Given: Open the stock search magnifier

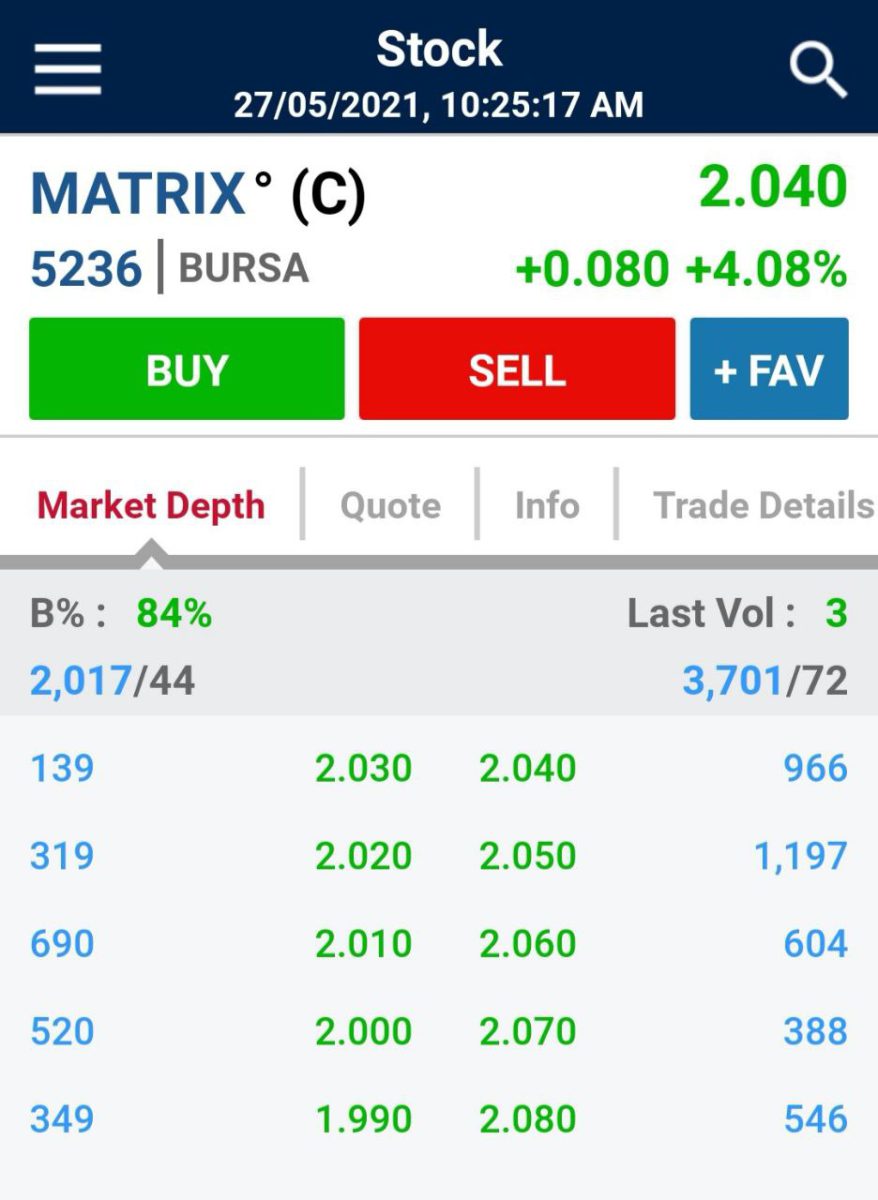Looking at the screenshot, I should [x=817, y=71].
